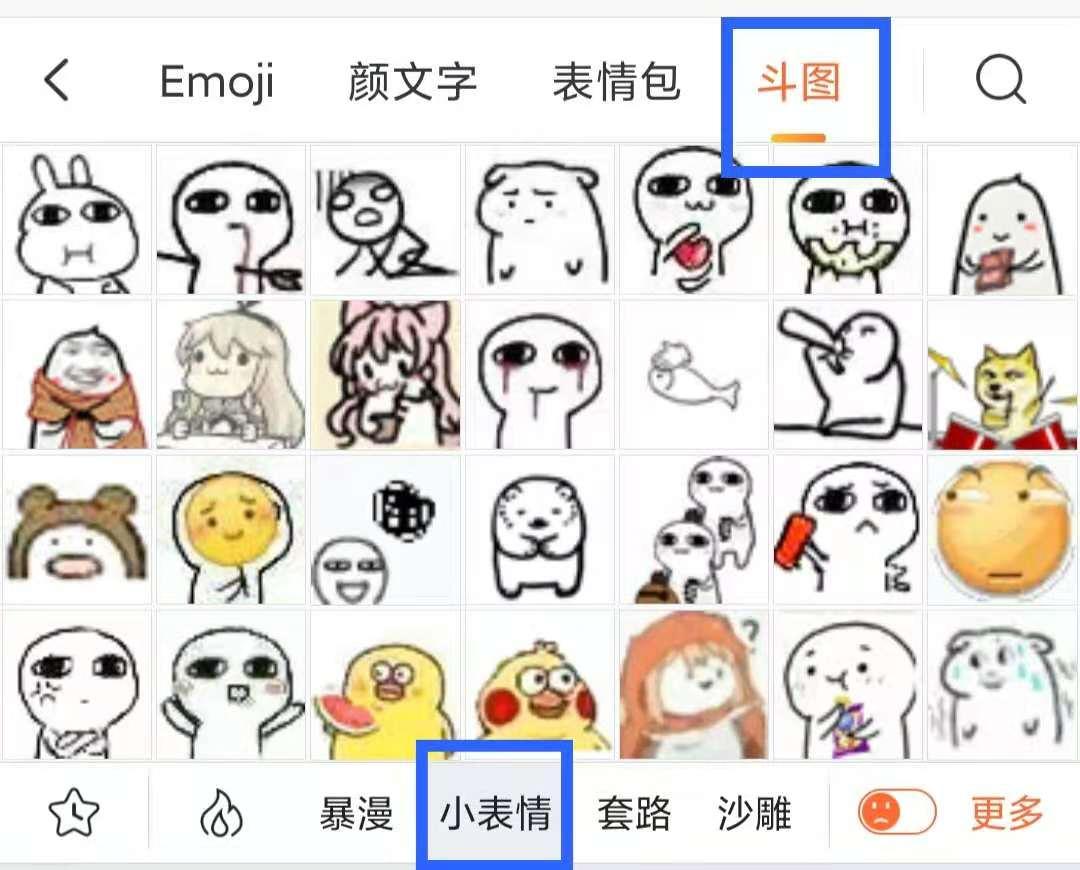Image resolution: width=1080 pixels, height=870 pixels.
Task: Choose the white fish sticker
Action: tap(693, 375)
